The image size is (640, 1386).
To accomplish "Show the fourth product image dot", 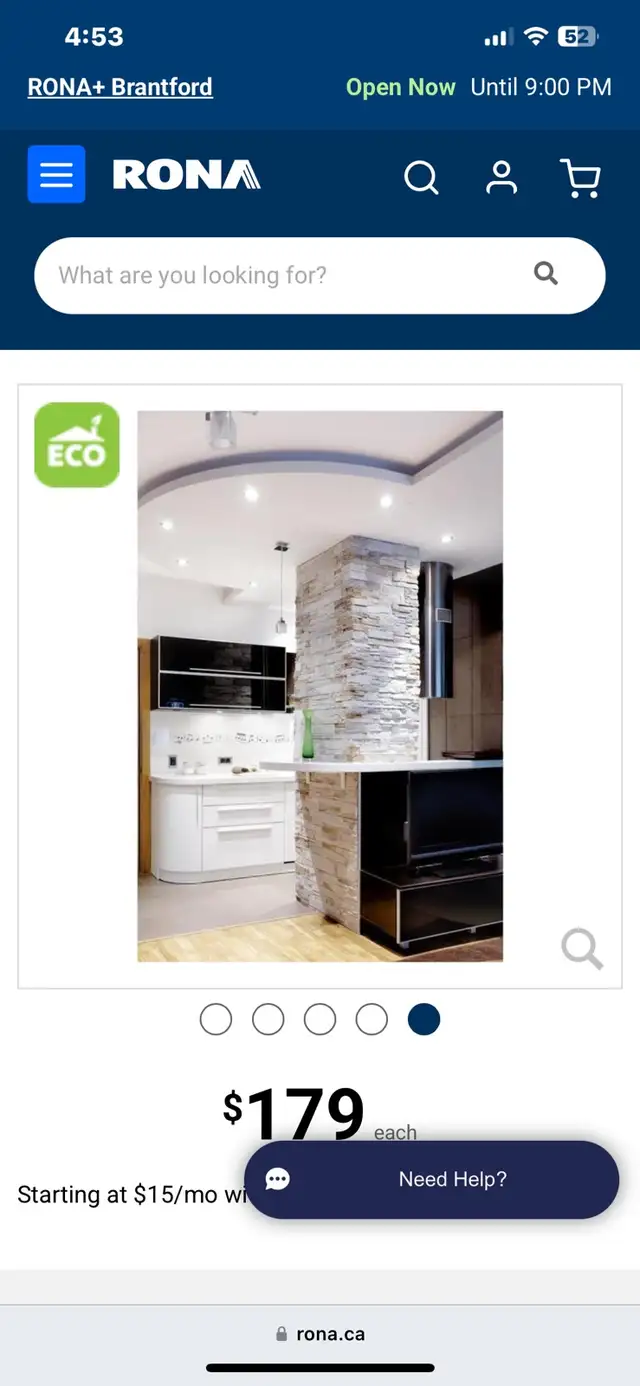I will pyautogui.click(x=372, y=1020).
